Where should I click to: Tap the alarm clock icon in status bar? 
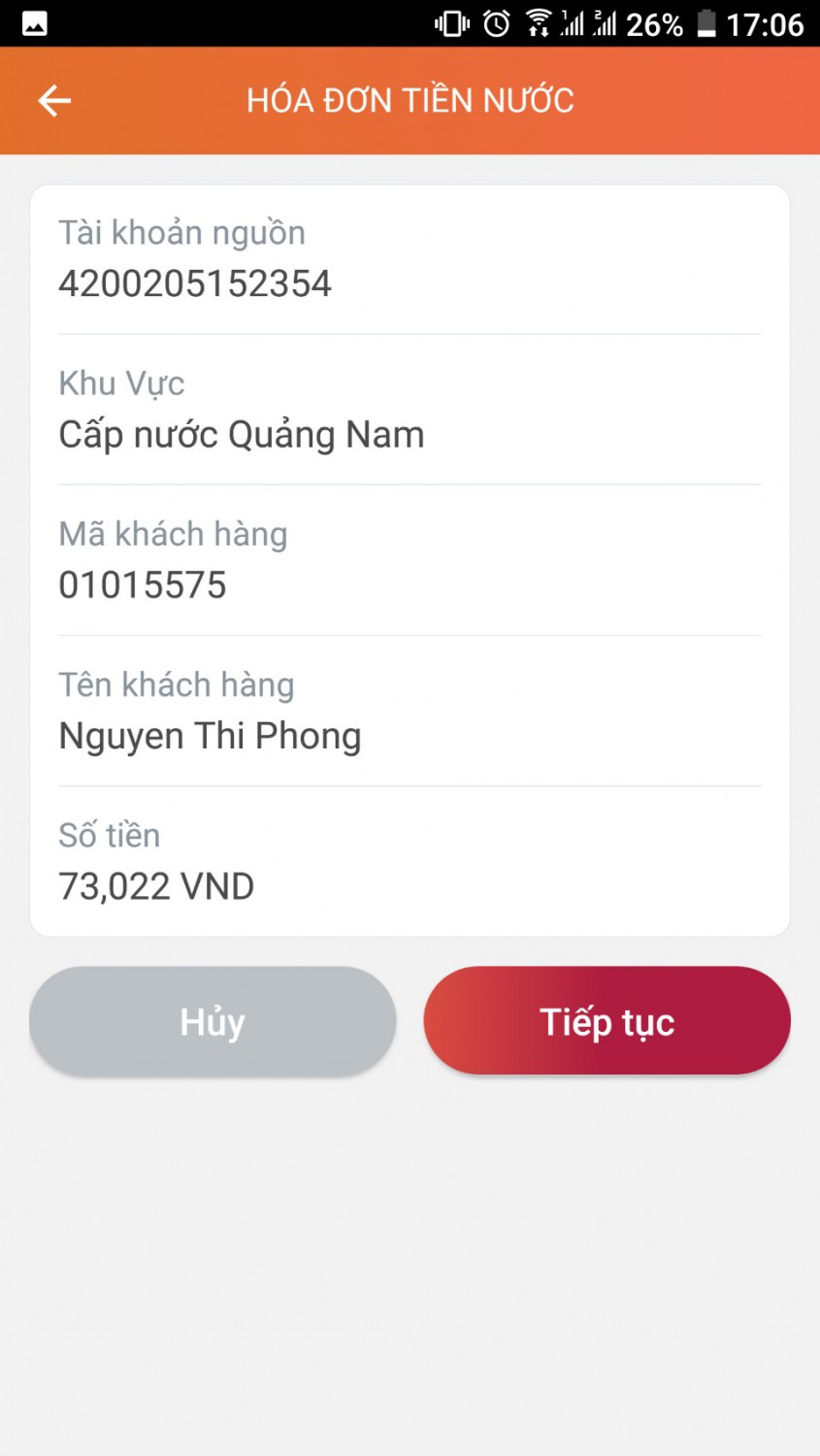[496, 21]
